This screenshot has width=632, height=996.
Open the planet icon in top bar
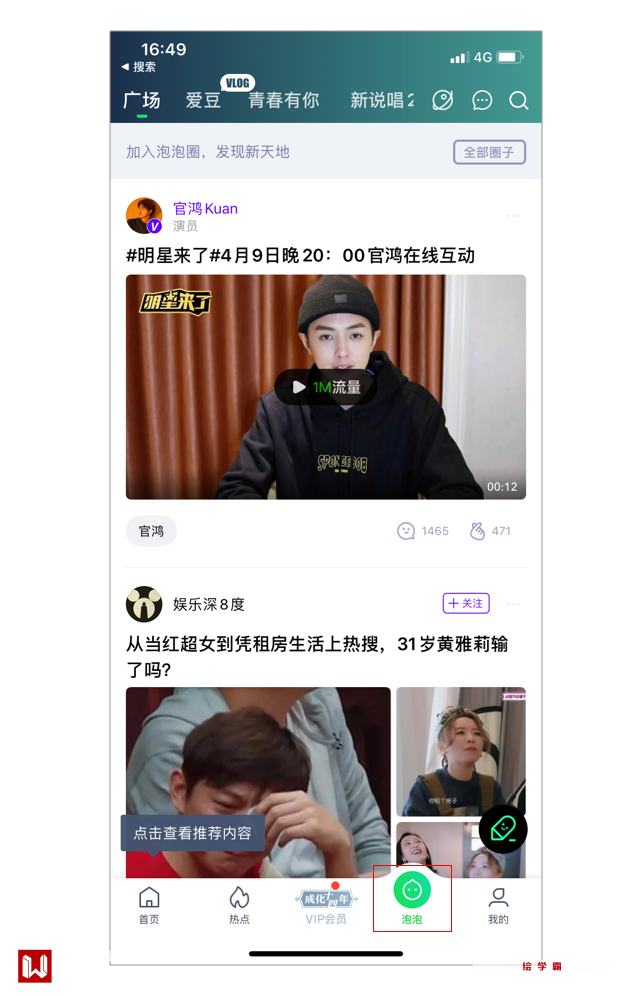(x=443, y=101)
